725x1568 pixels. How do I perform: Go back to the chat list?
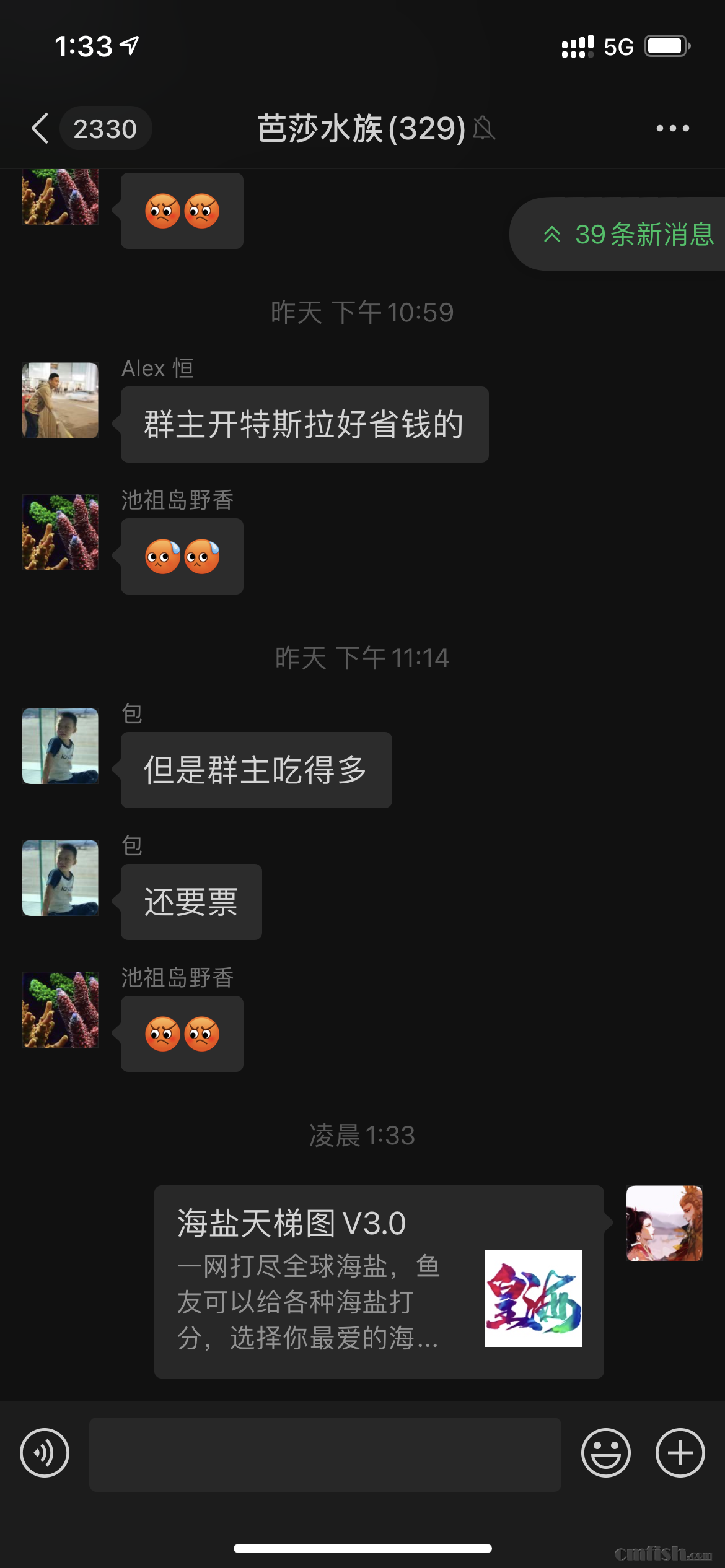coord(41,129)
